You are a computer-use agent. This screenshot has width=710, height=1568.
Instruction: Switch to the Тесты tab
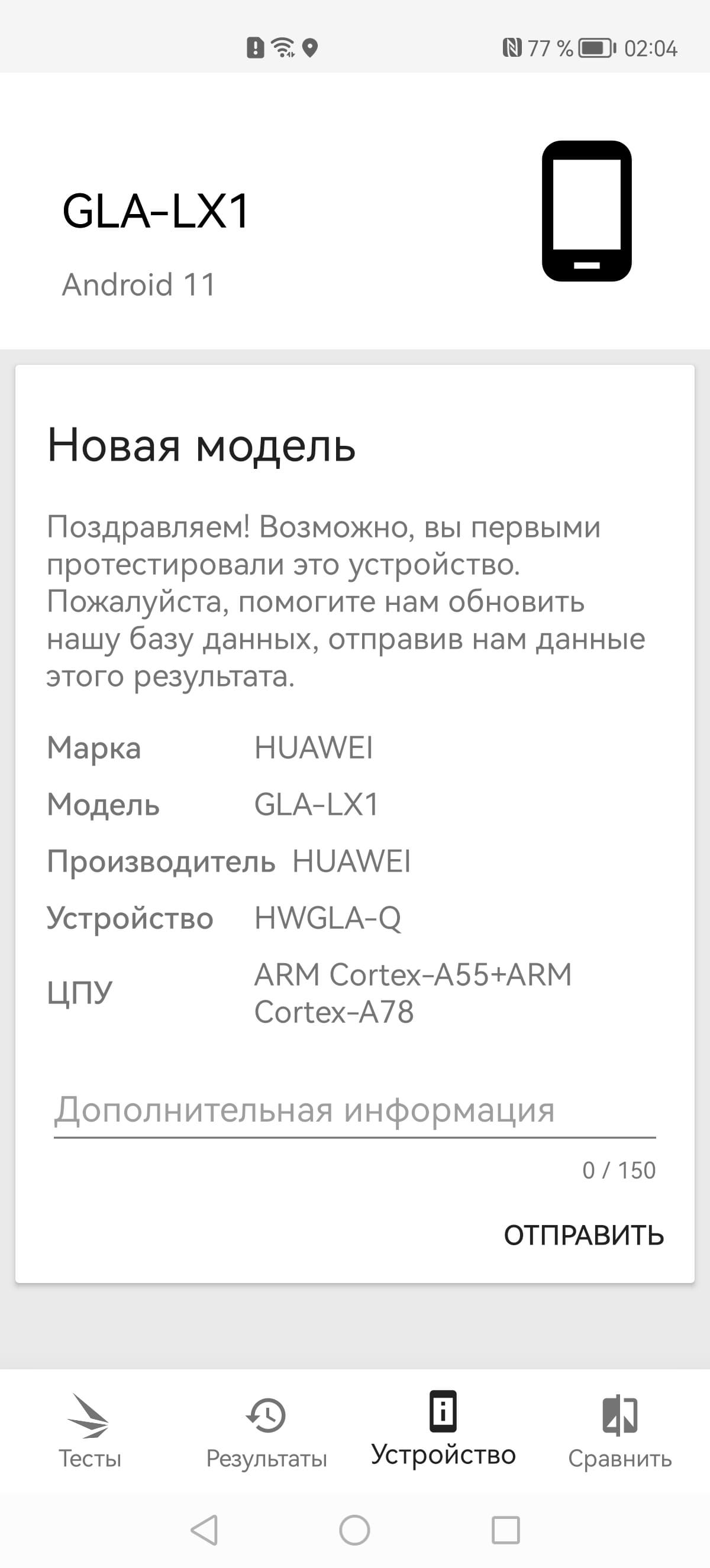pyautogui.click(x=89, y=1431)
